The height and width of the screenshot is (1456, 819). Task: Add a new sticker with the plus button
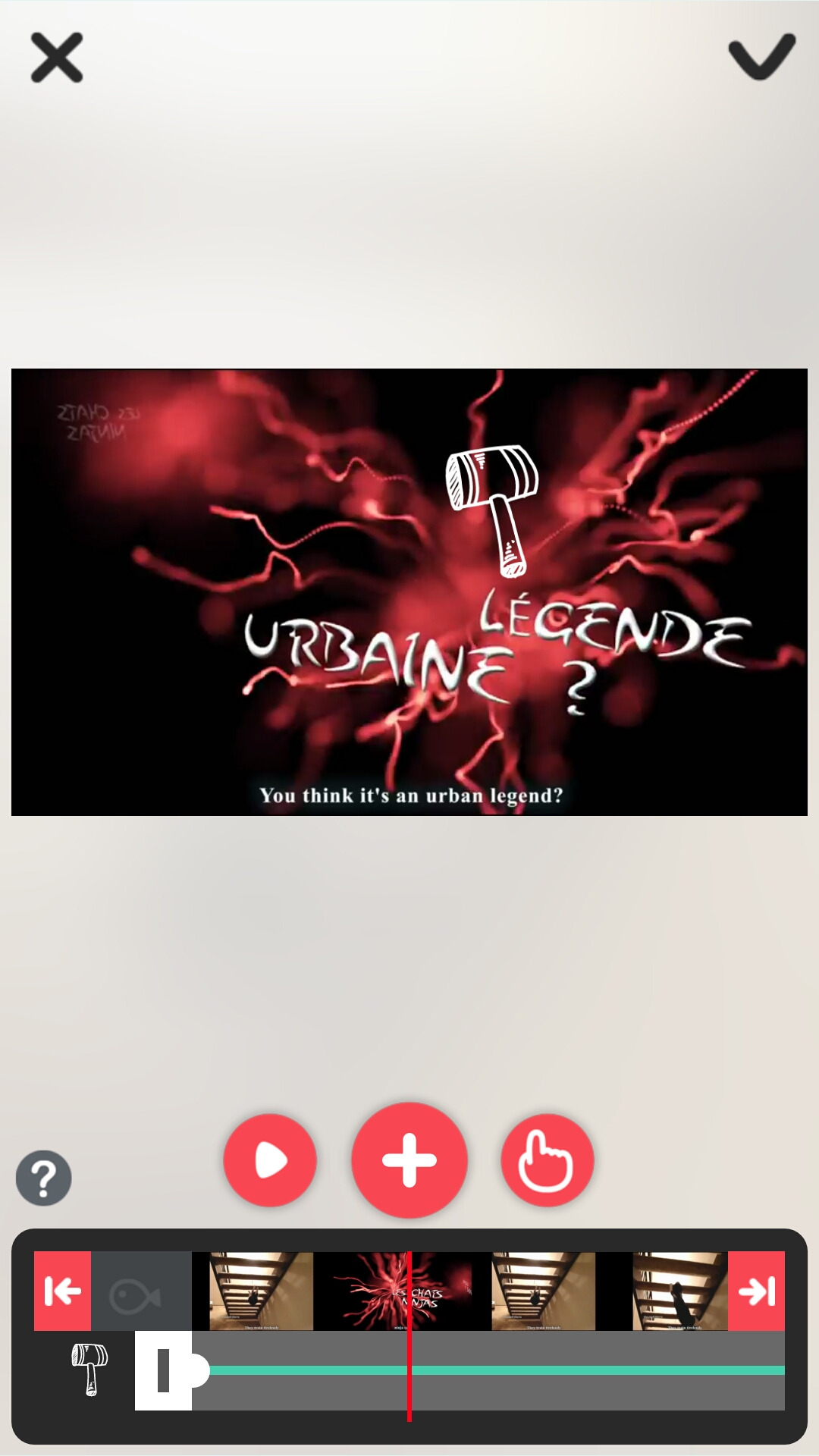[x=409, y=1160]
